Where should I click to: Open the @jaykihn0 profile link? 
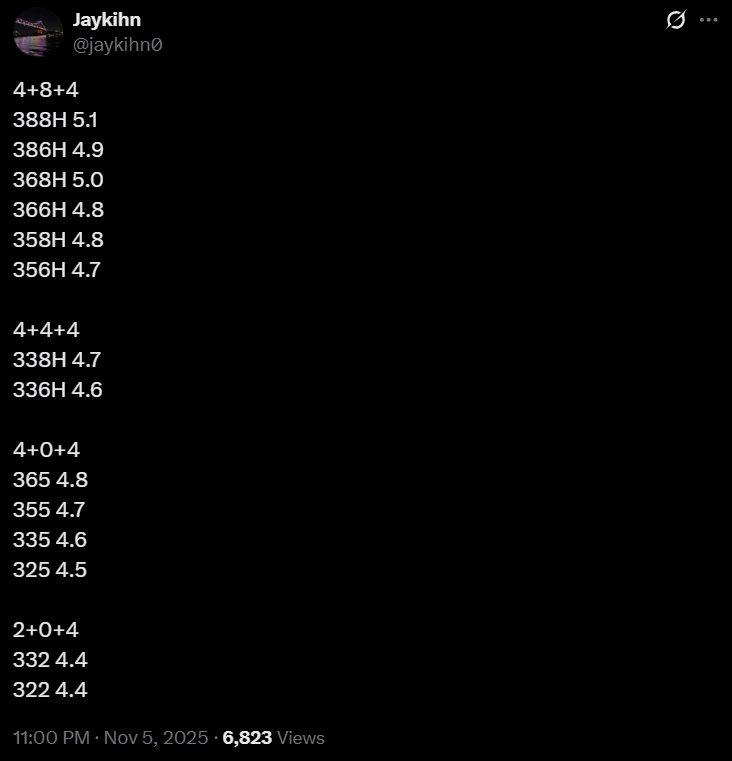[118, 44]
